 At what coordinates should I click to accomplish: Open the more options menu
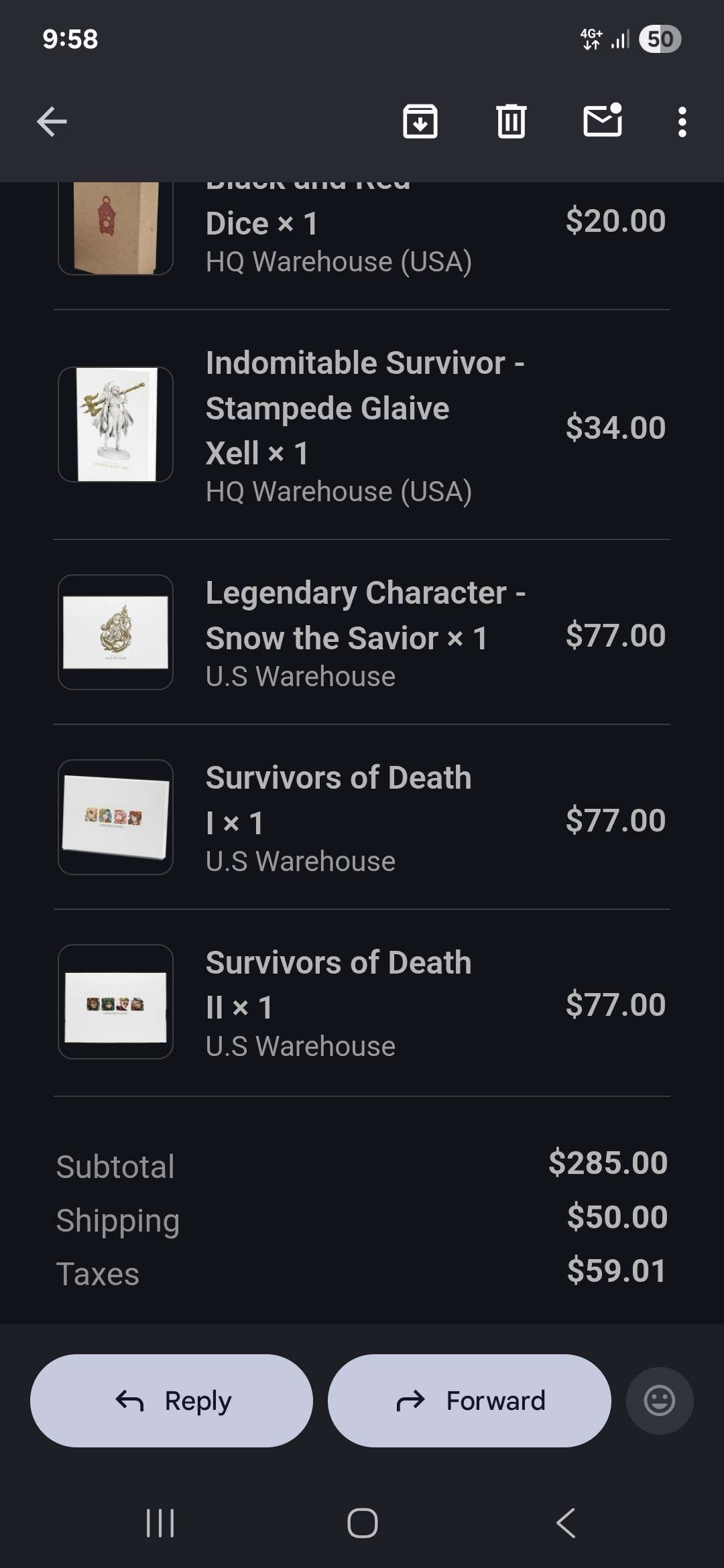[x=682, y=122]
